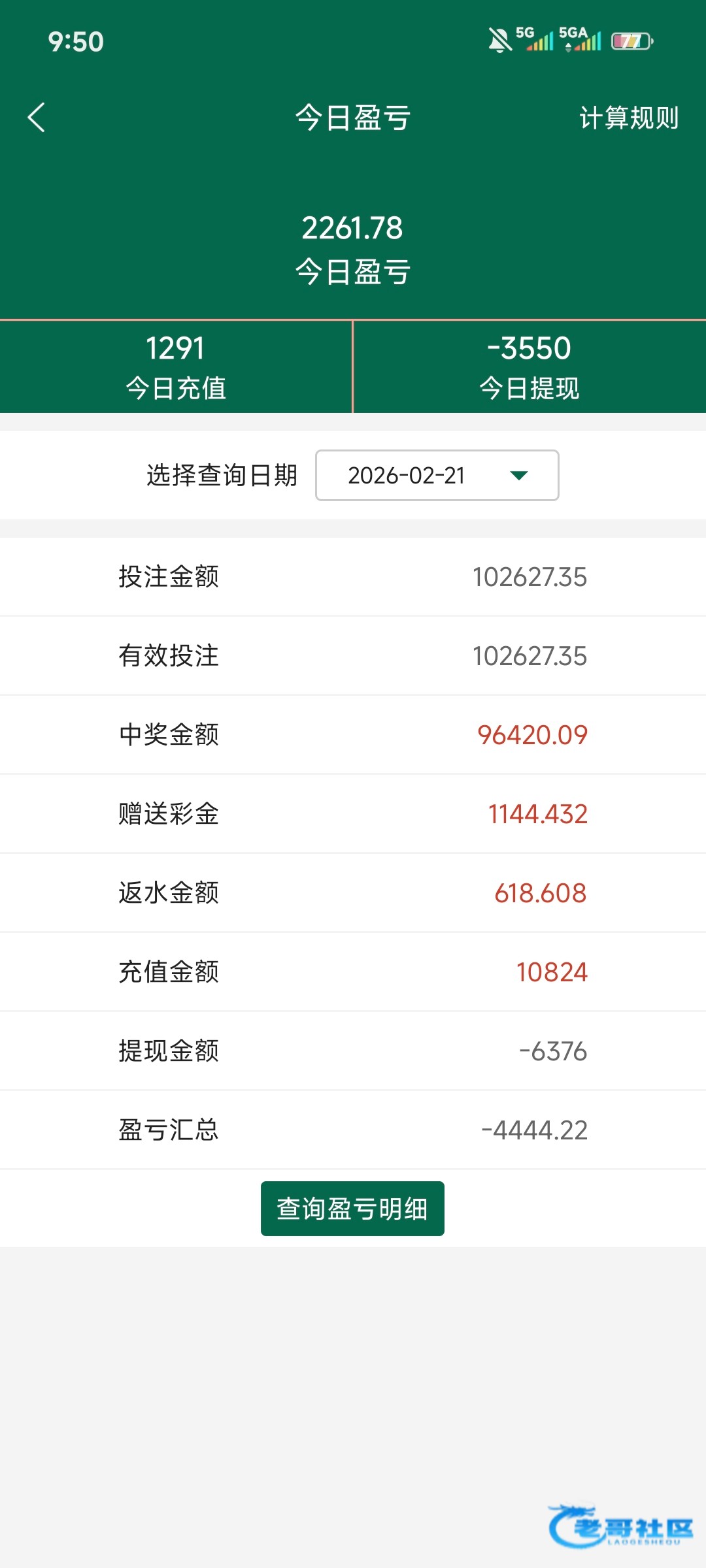This screenshot has width=706, height=1568.
Task: Tap the 查询盈亏明细 button
Action: [x=352, y=1209]
